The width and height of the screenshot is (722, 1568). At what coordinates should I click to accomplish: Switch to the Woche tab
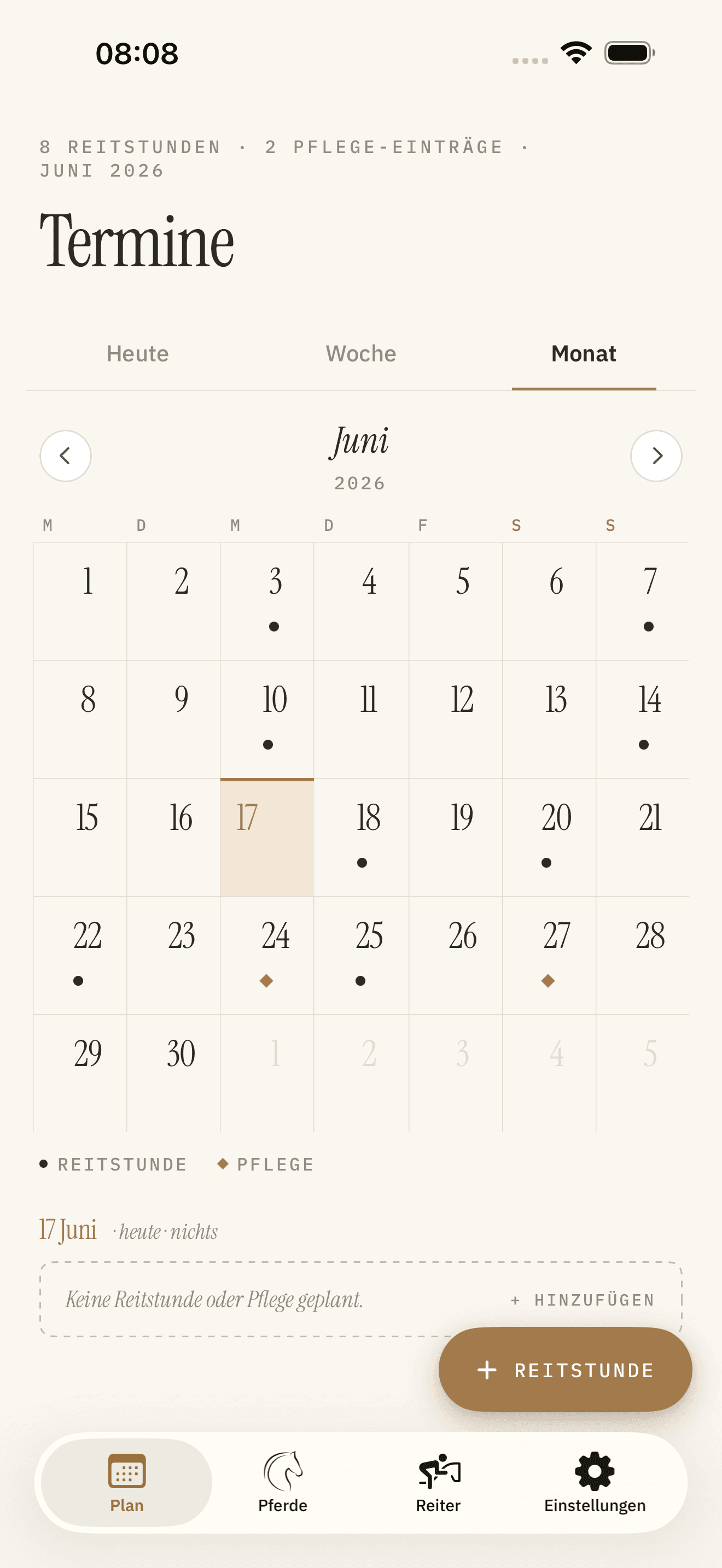tap(361, 354)
